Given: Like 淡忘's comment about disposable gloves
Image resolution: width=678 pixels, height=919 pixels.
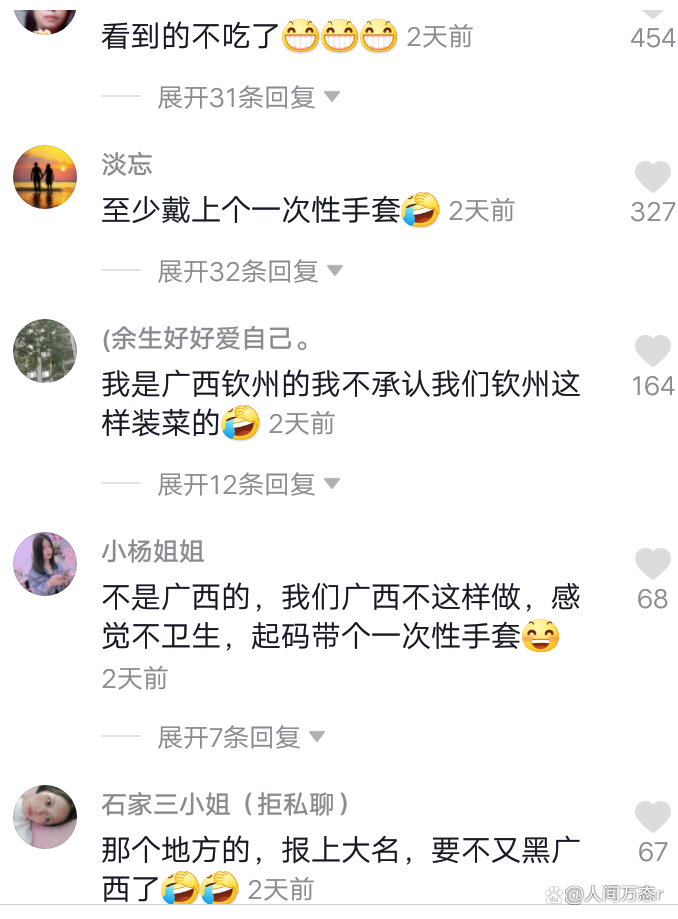Looking at the screenshot, I should coord(652,178).
